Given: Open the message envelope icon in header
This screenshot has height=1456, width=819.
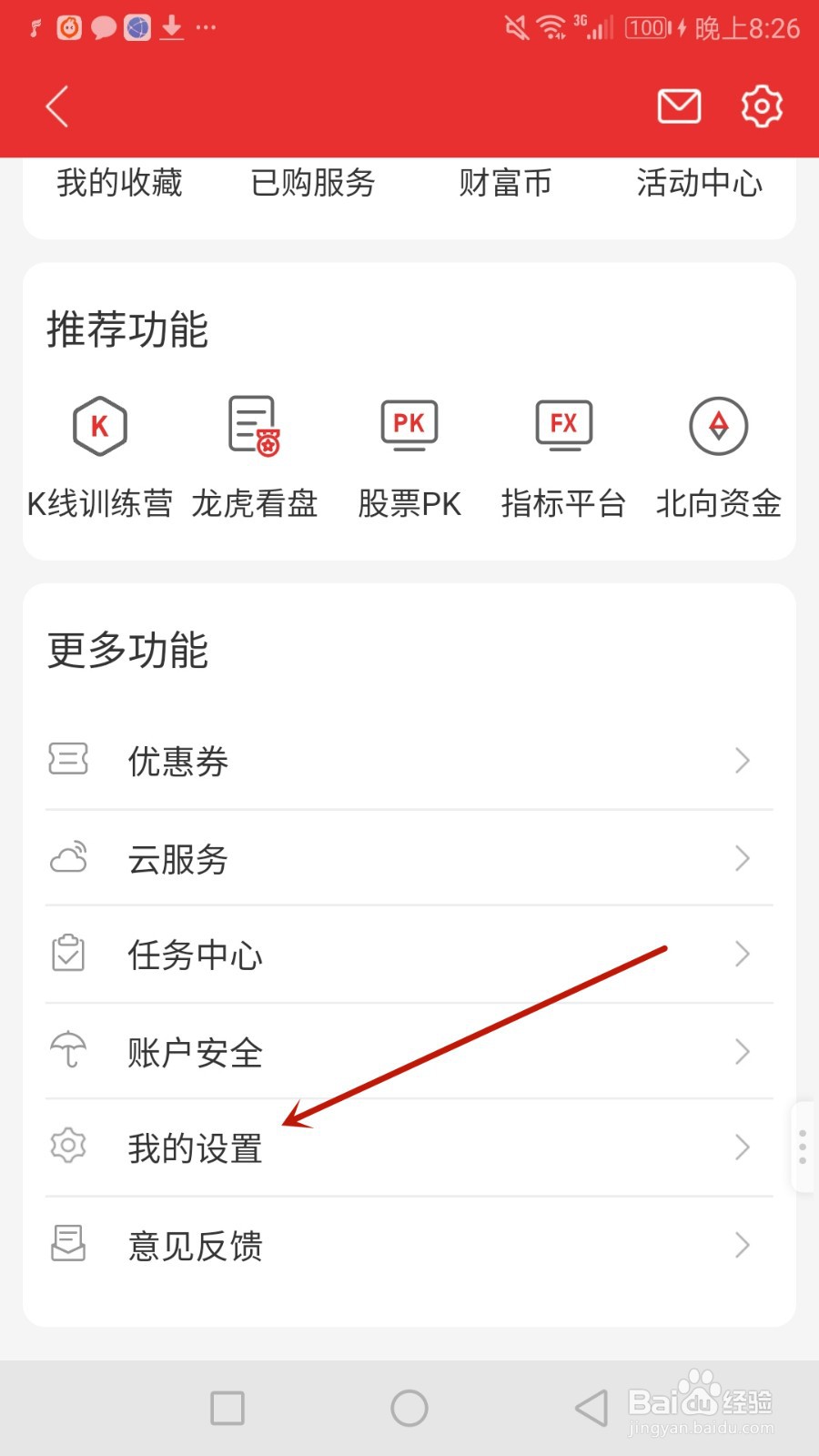Looking at the screenshot, I should [677, 106].
